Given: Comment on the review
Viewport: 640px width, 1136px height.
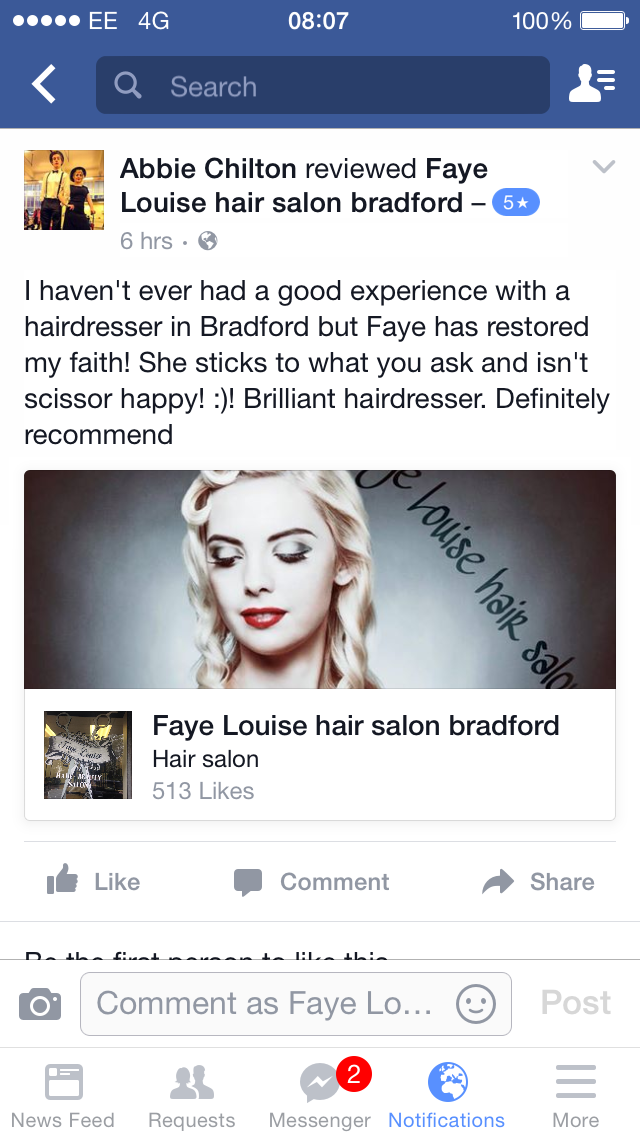Looking at the screenshot, I should [x=312, y=882].
